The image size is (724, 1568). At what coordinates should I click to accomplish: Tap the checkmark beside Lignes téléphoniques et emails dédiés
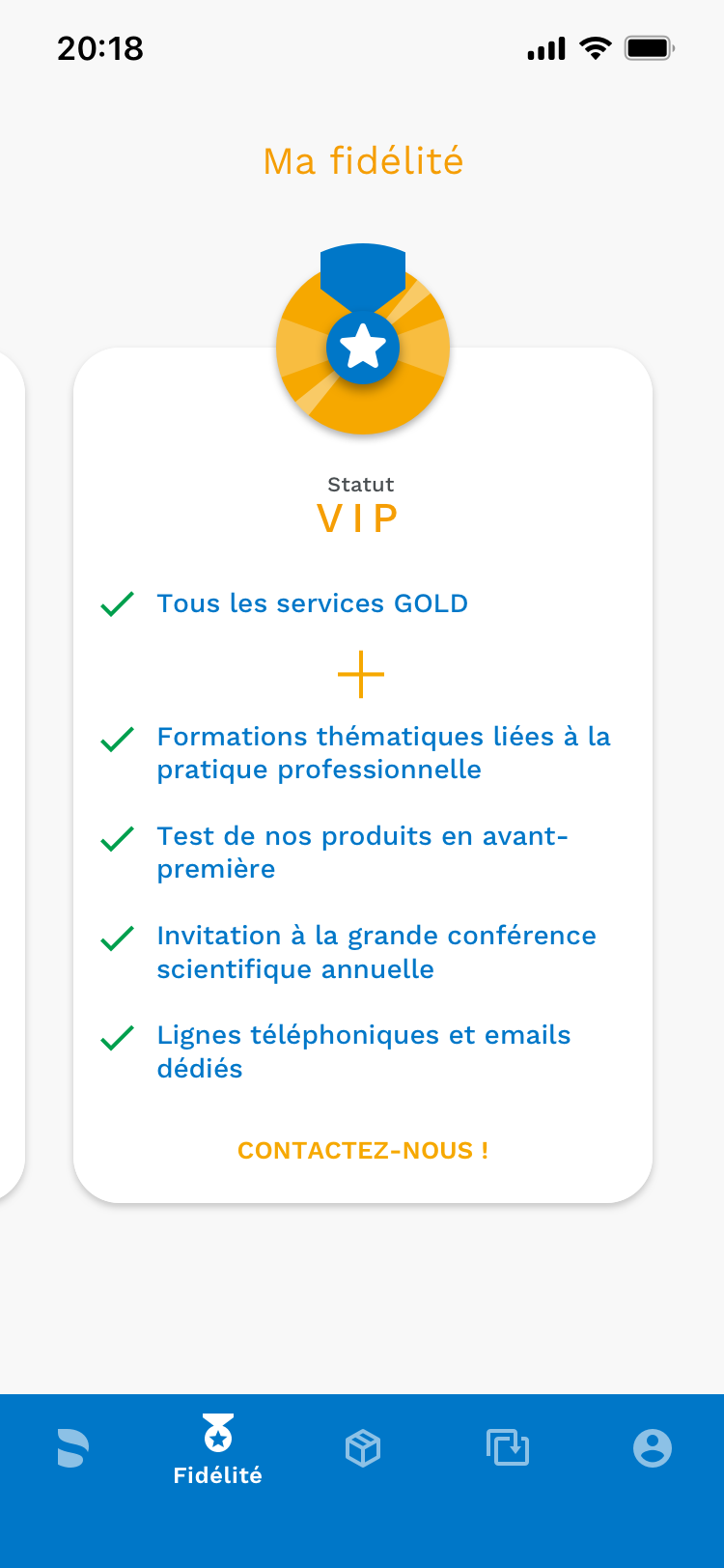pos(114,1036)
